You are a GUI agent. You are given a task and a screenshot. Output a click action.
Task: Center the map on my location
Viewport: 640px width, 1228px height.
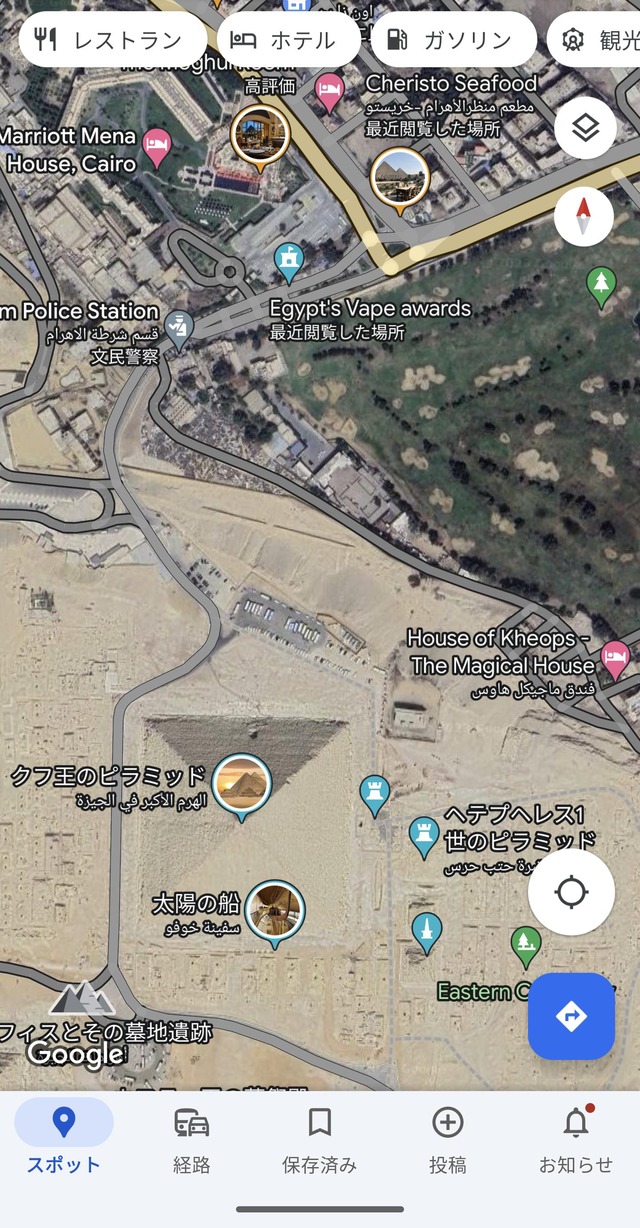coord(571,892)
